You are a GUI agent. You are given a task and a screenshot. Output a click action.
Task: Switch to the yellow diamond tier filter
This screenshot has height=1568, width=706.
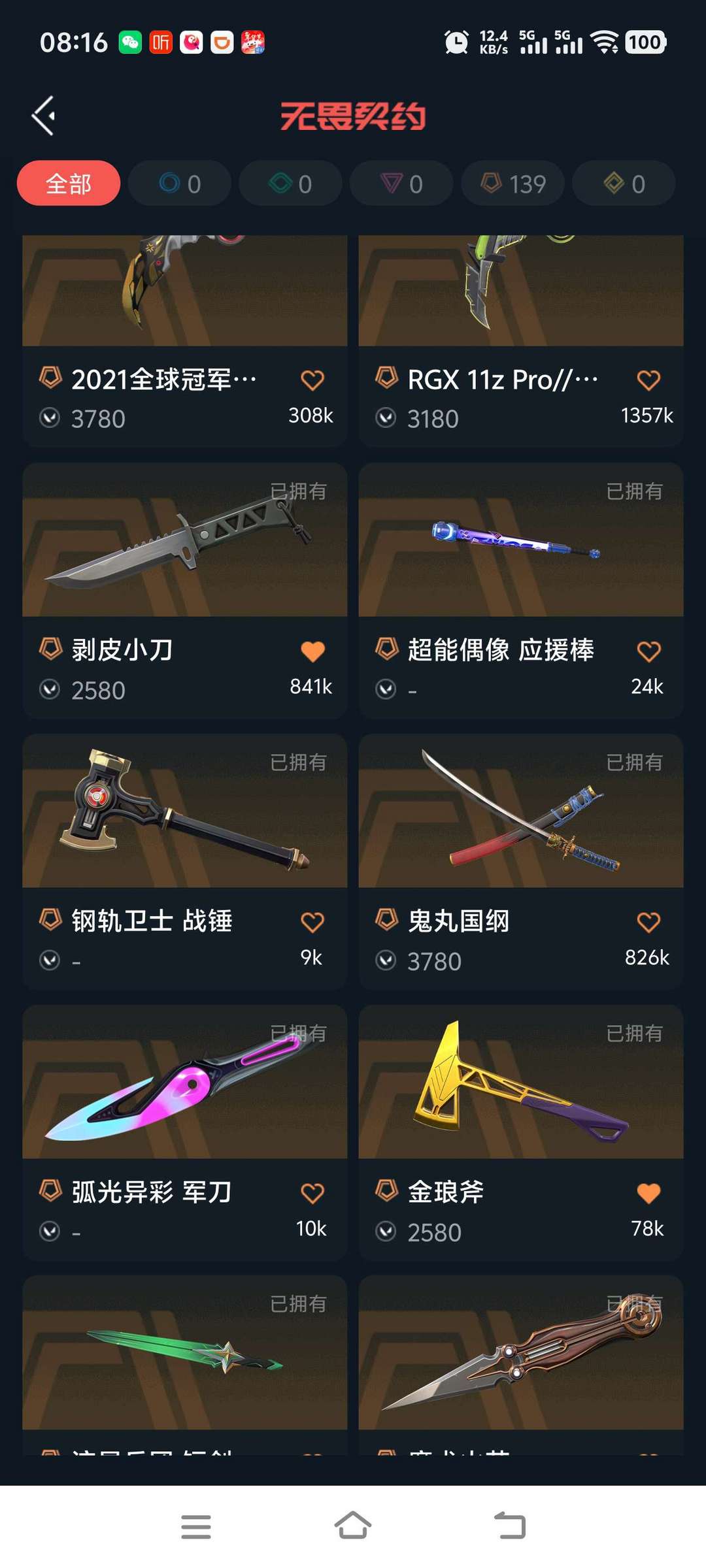[624, 184]
